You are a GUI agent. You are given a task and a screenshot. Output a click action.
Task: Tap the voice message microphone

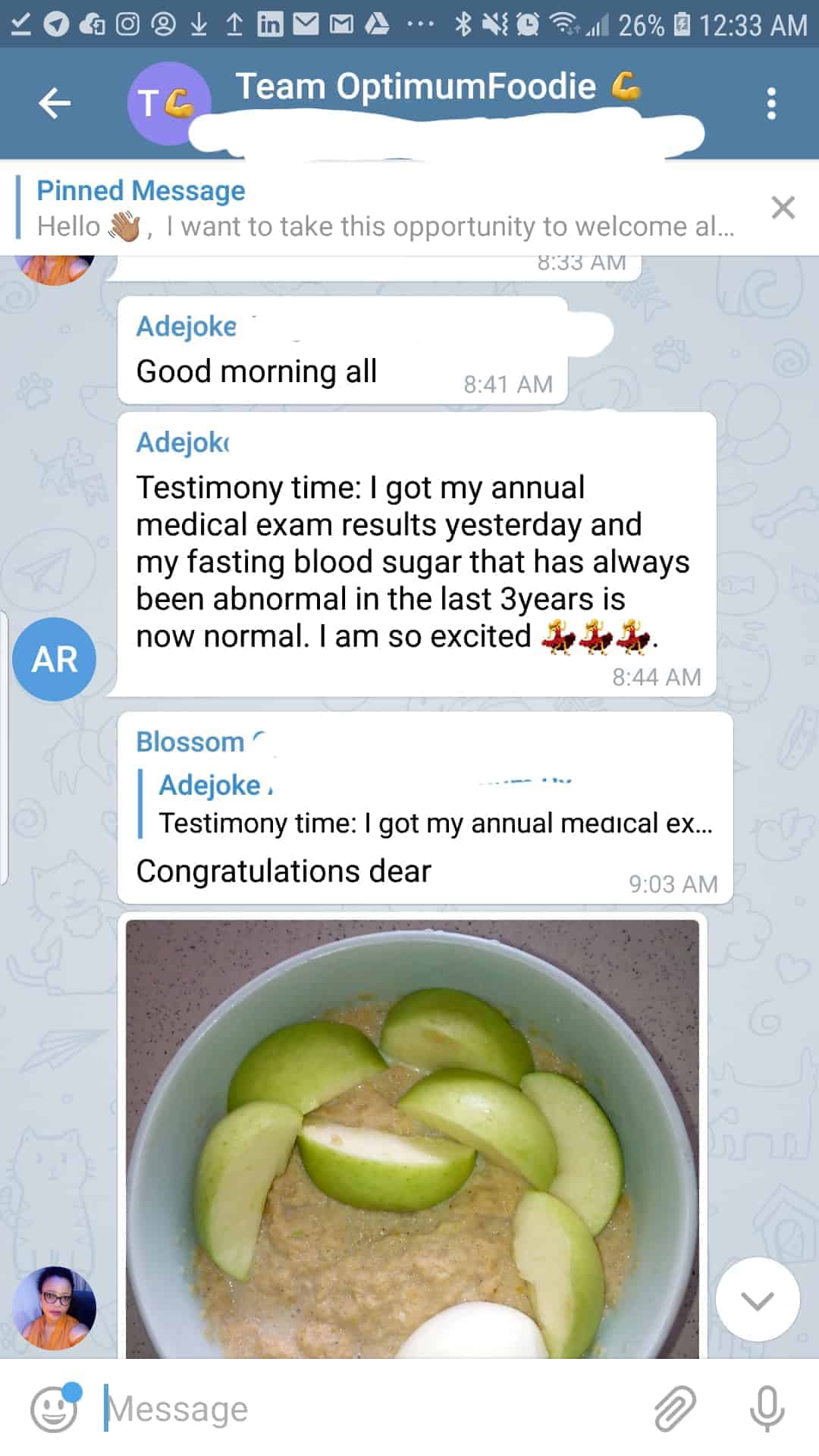767,1409
